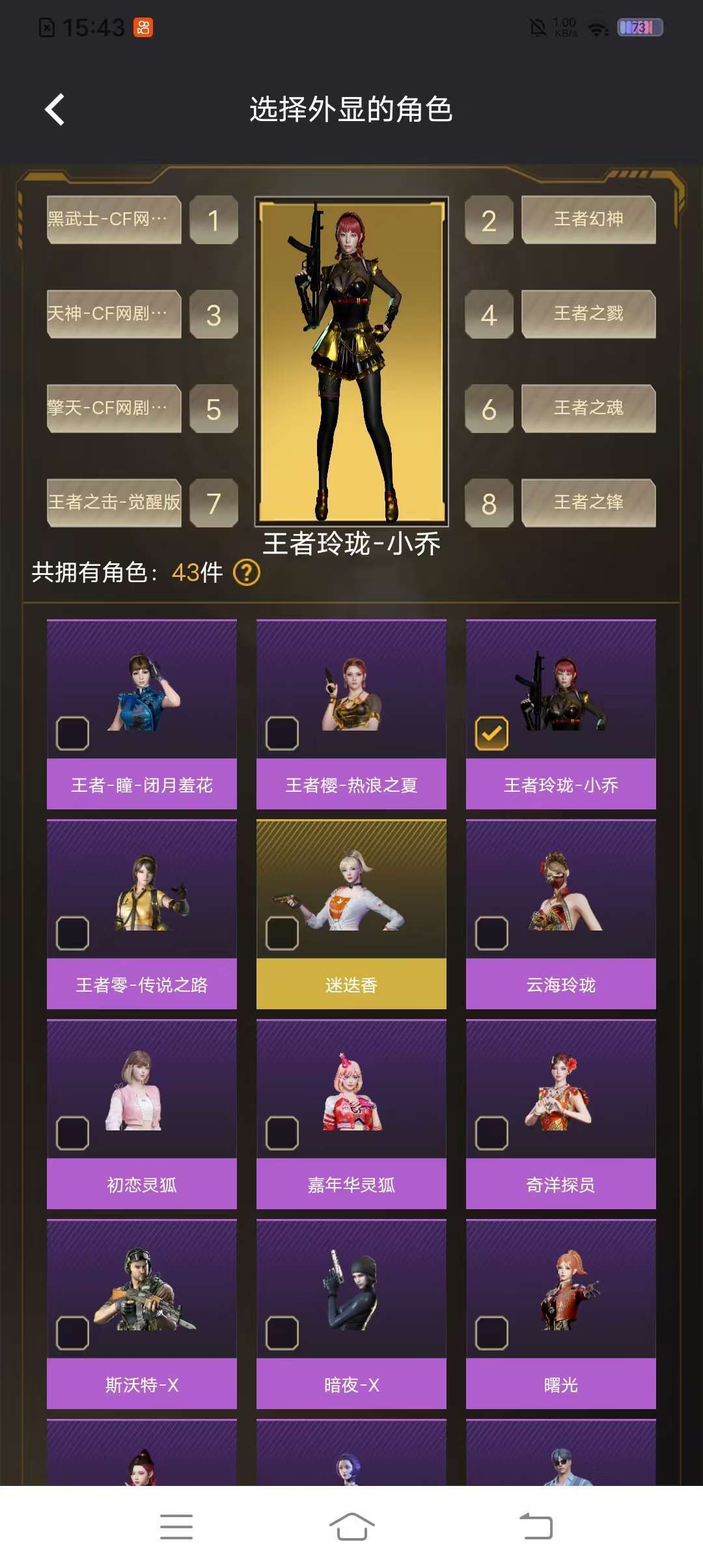
Task: Tap slot number 8 beside 王者之锋
Action: (488, 503)
